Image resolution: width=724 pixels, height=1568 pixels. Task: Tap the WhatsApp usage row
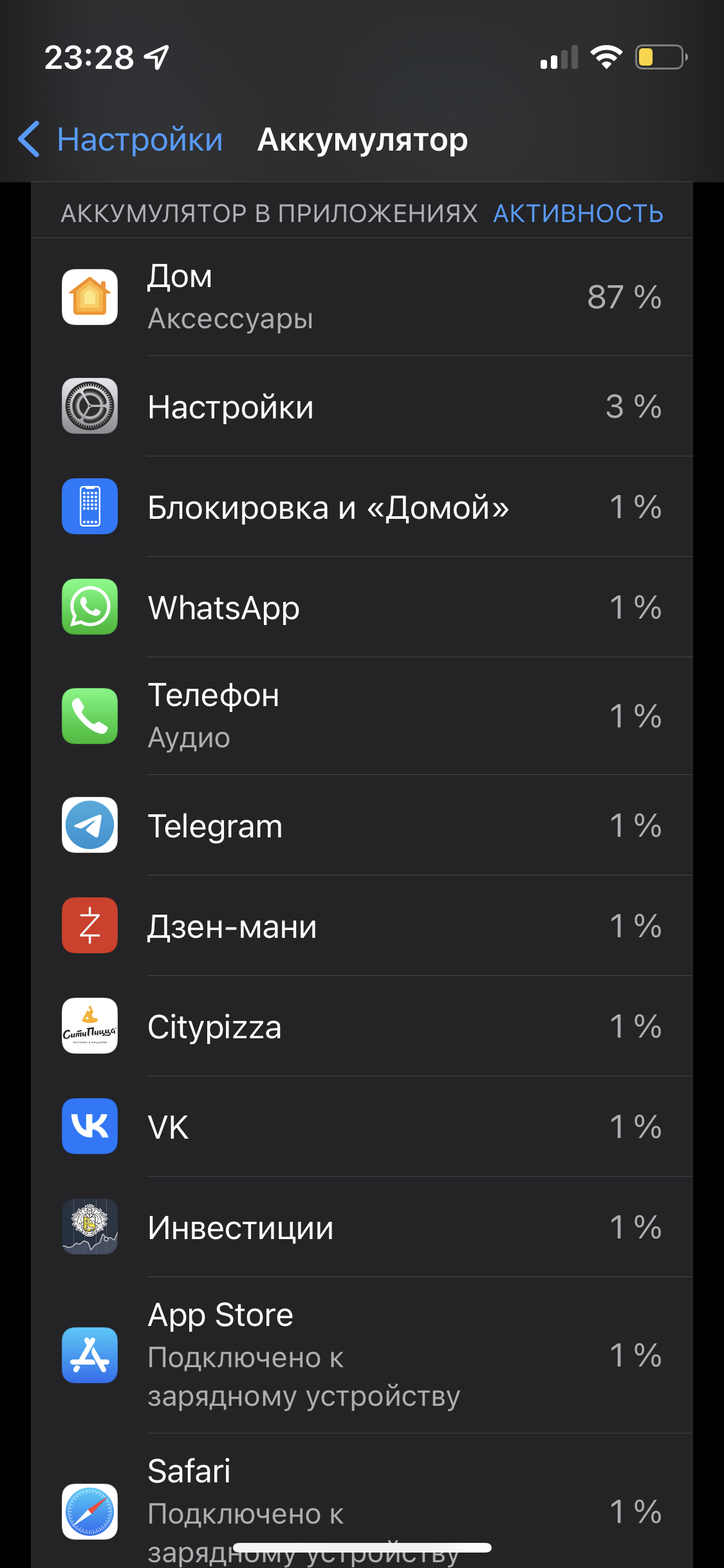[362, 608]
